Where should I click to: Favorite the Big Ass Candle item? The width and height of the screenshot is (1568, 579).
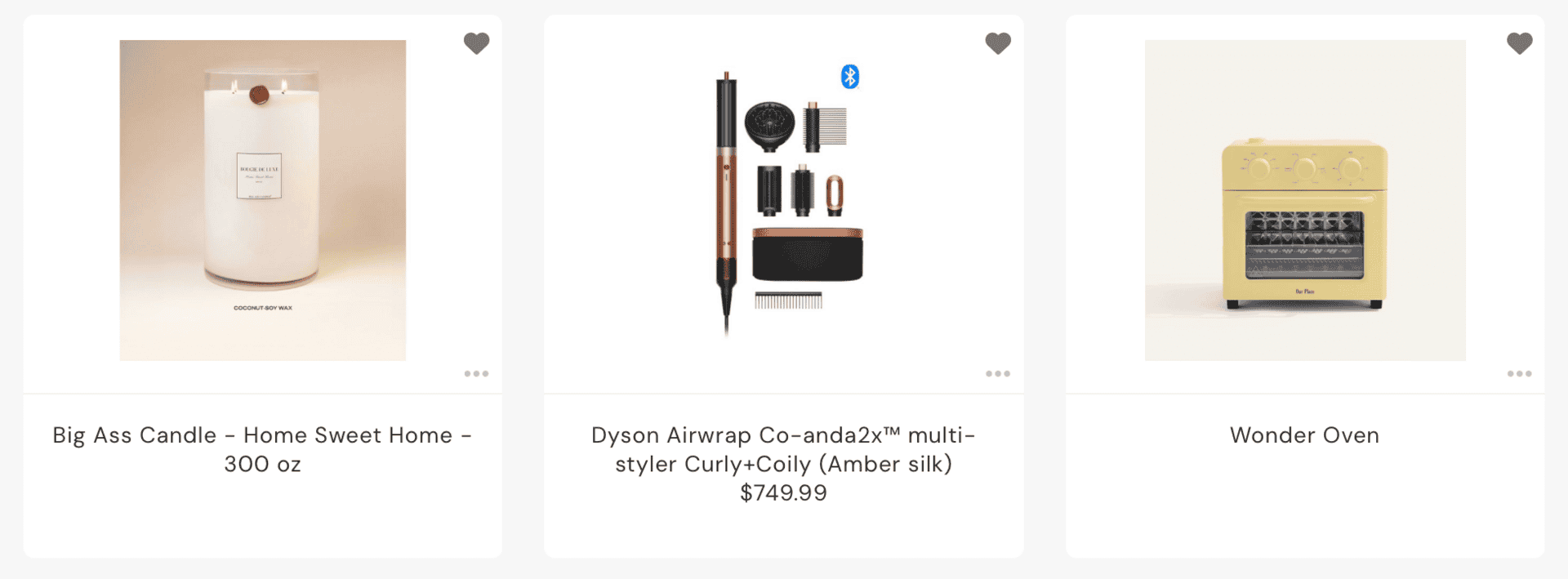coord(476,43)
